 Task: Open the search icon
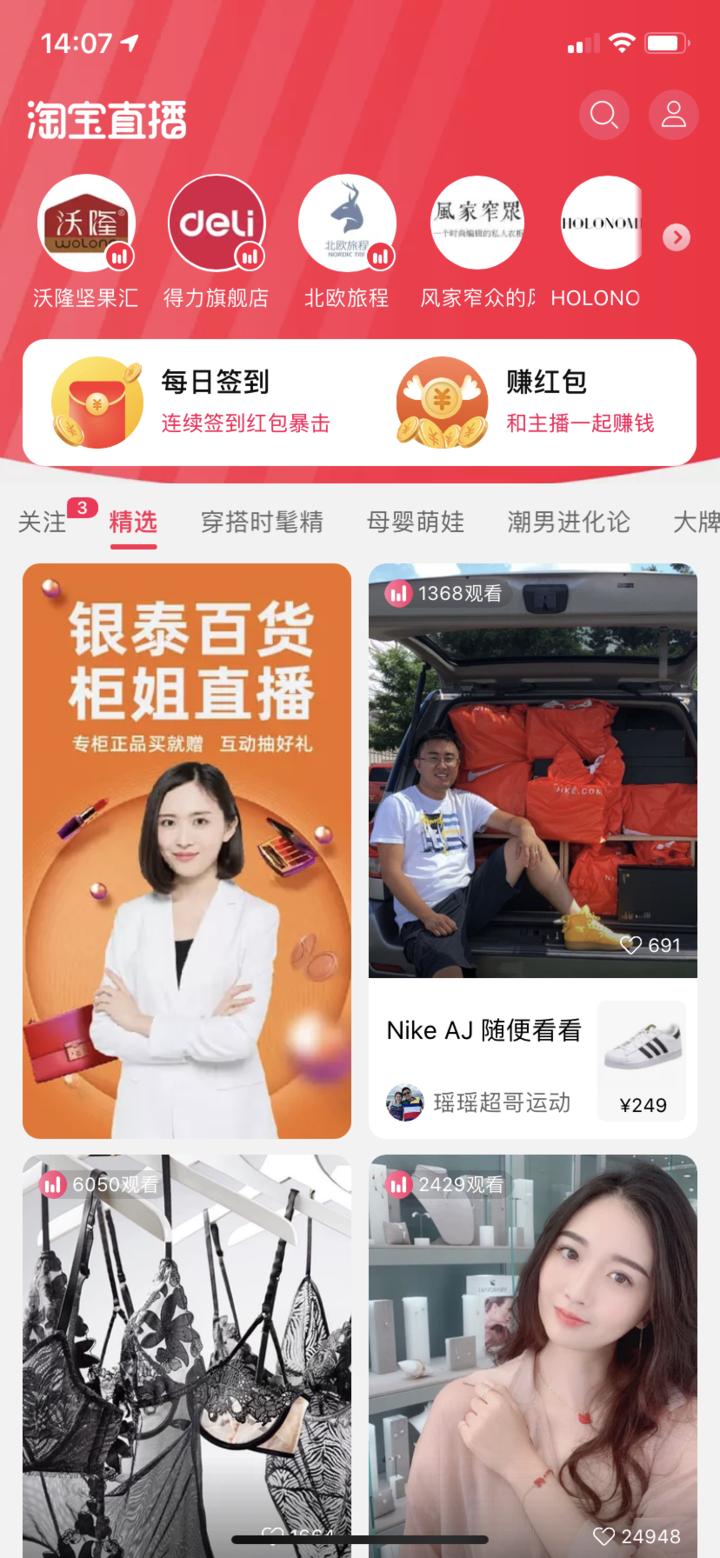coord(604,115)
